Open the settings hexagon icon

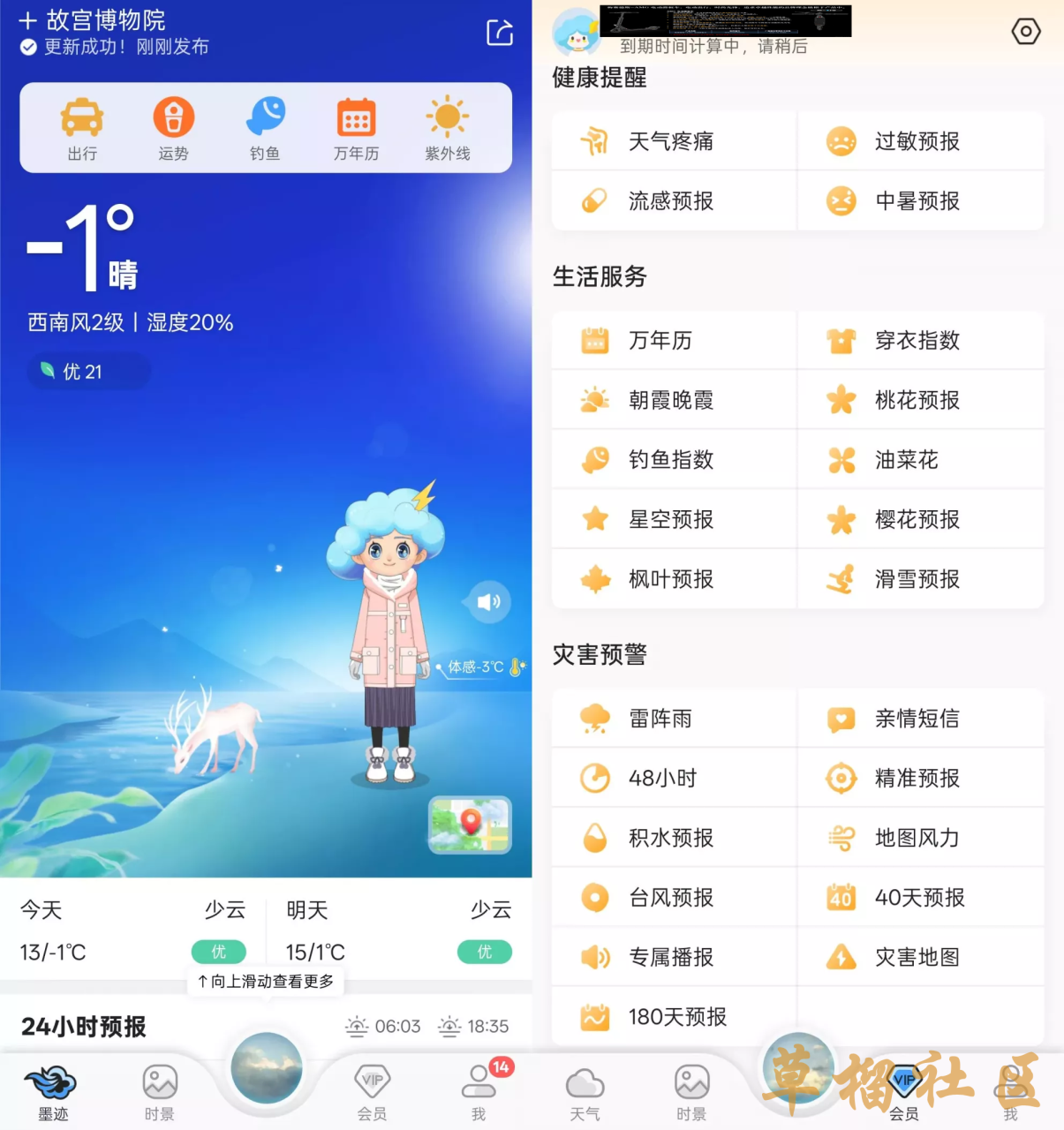1025,32
